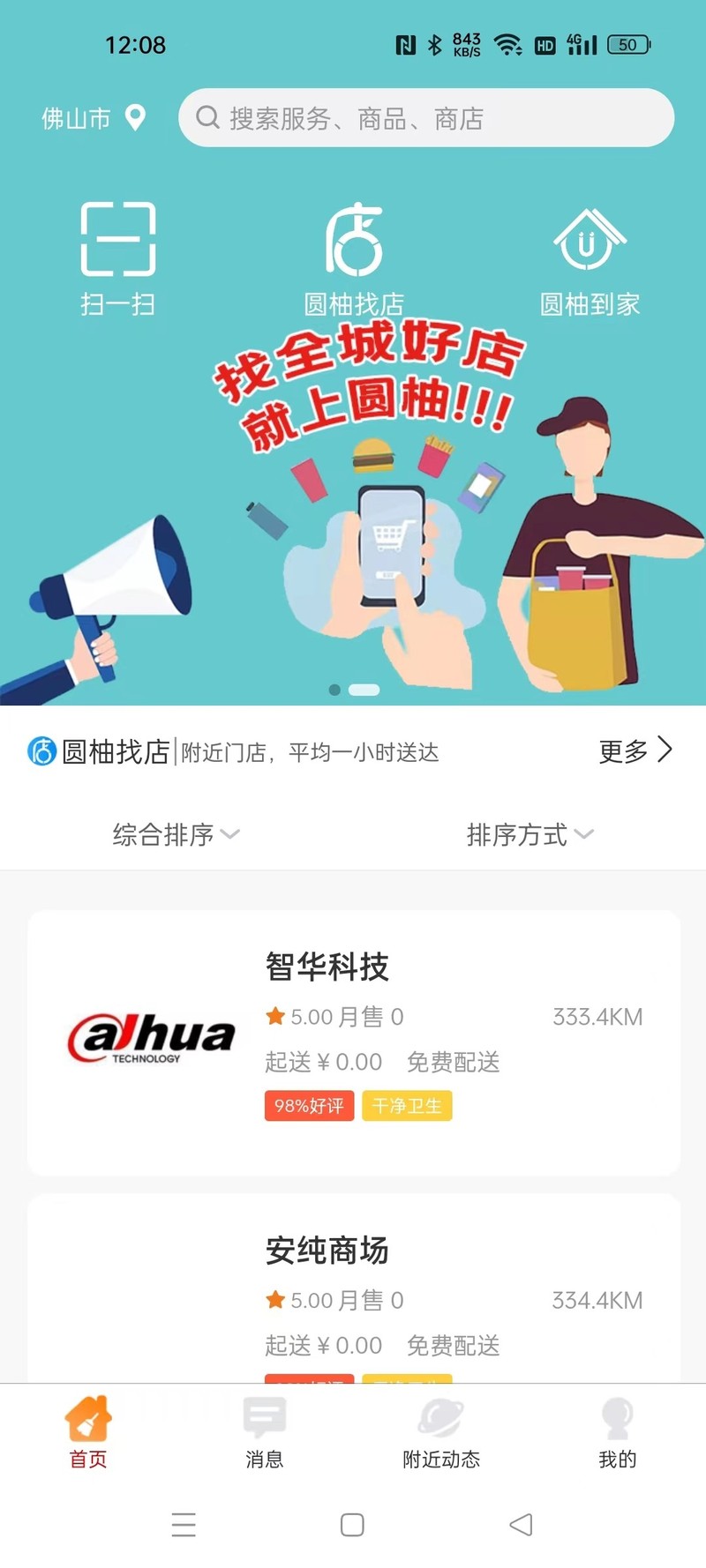
Task: Open the search box for services and shops
Action: [x=426, y=118]
